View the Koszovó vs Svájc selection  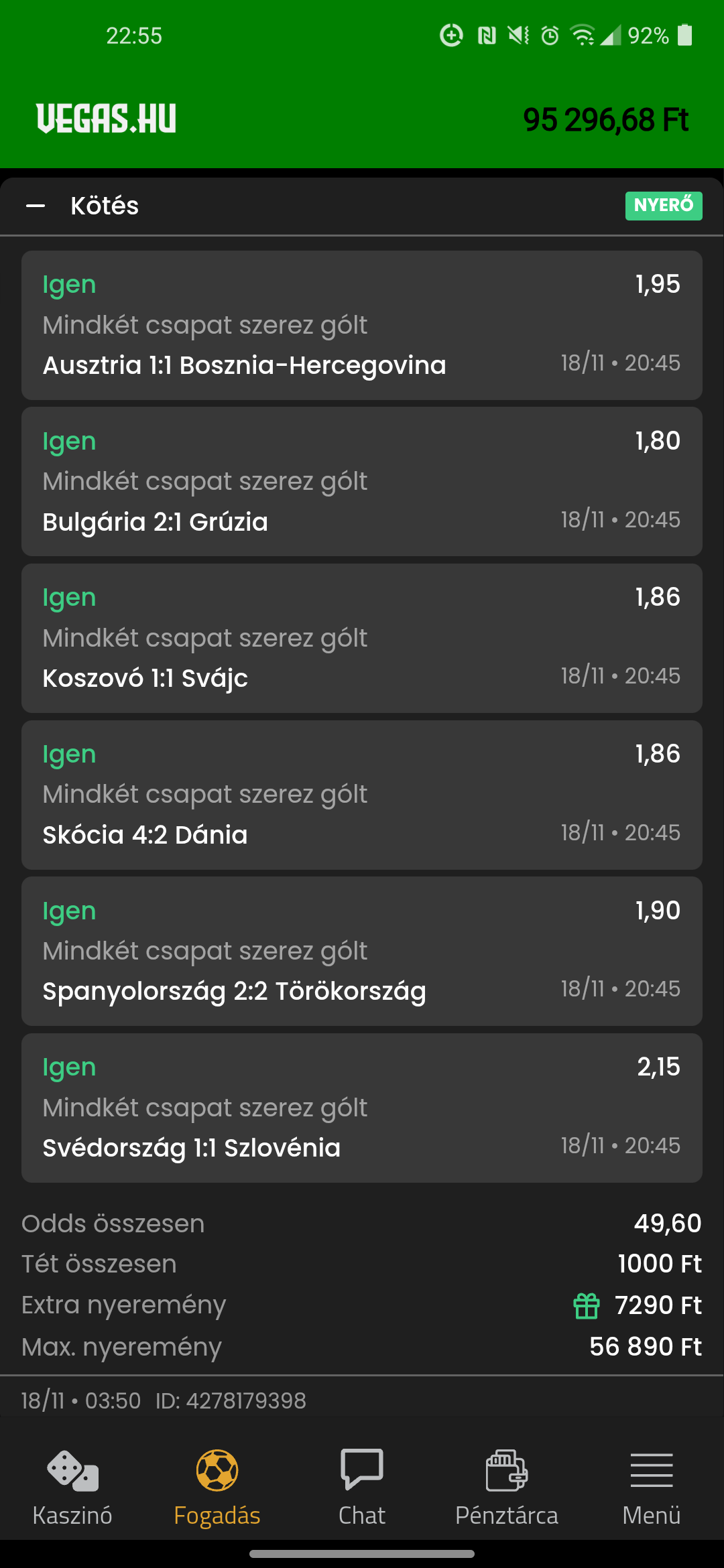pos(362,638)
